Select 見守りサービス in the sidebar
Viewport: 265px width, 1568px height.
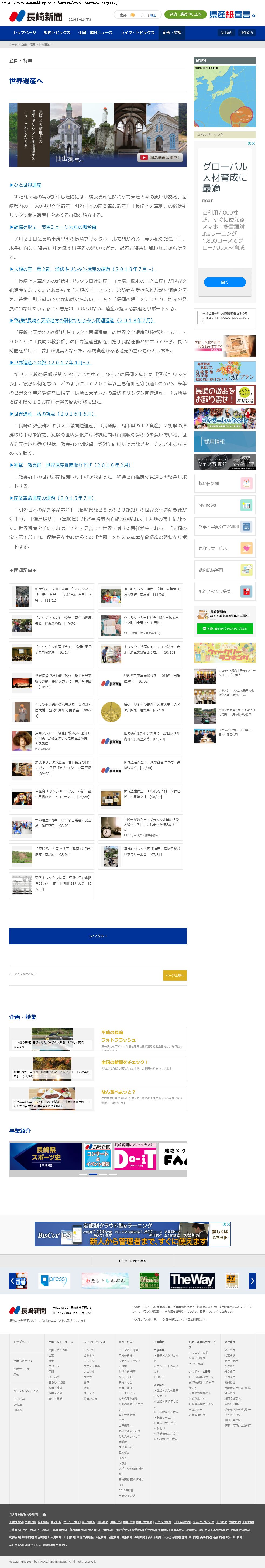tap(224, 548)
